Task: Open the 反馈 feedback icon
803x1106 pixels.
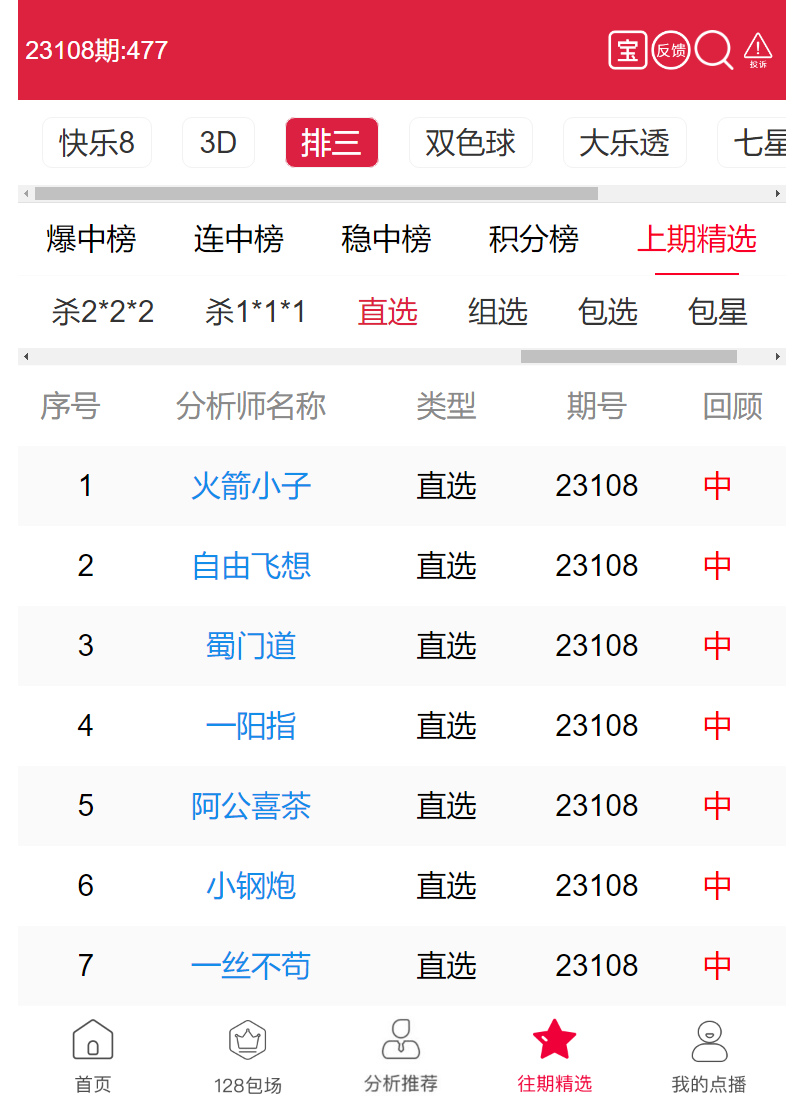Action: coord(671,50)
